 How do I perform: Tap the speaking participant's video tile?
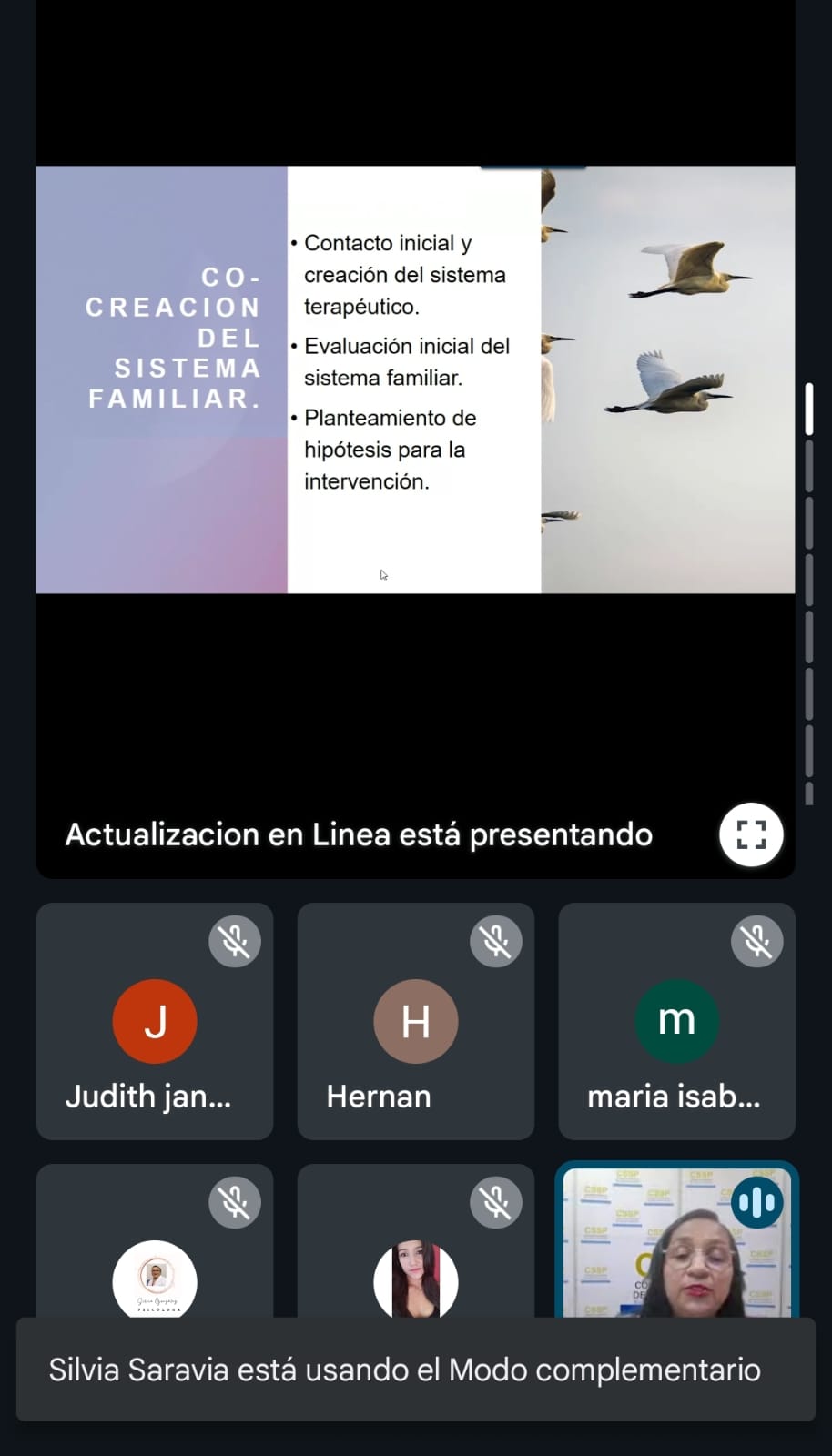676,1240
